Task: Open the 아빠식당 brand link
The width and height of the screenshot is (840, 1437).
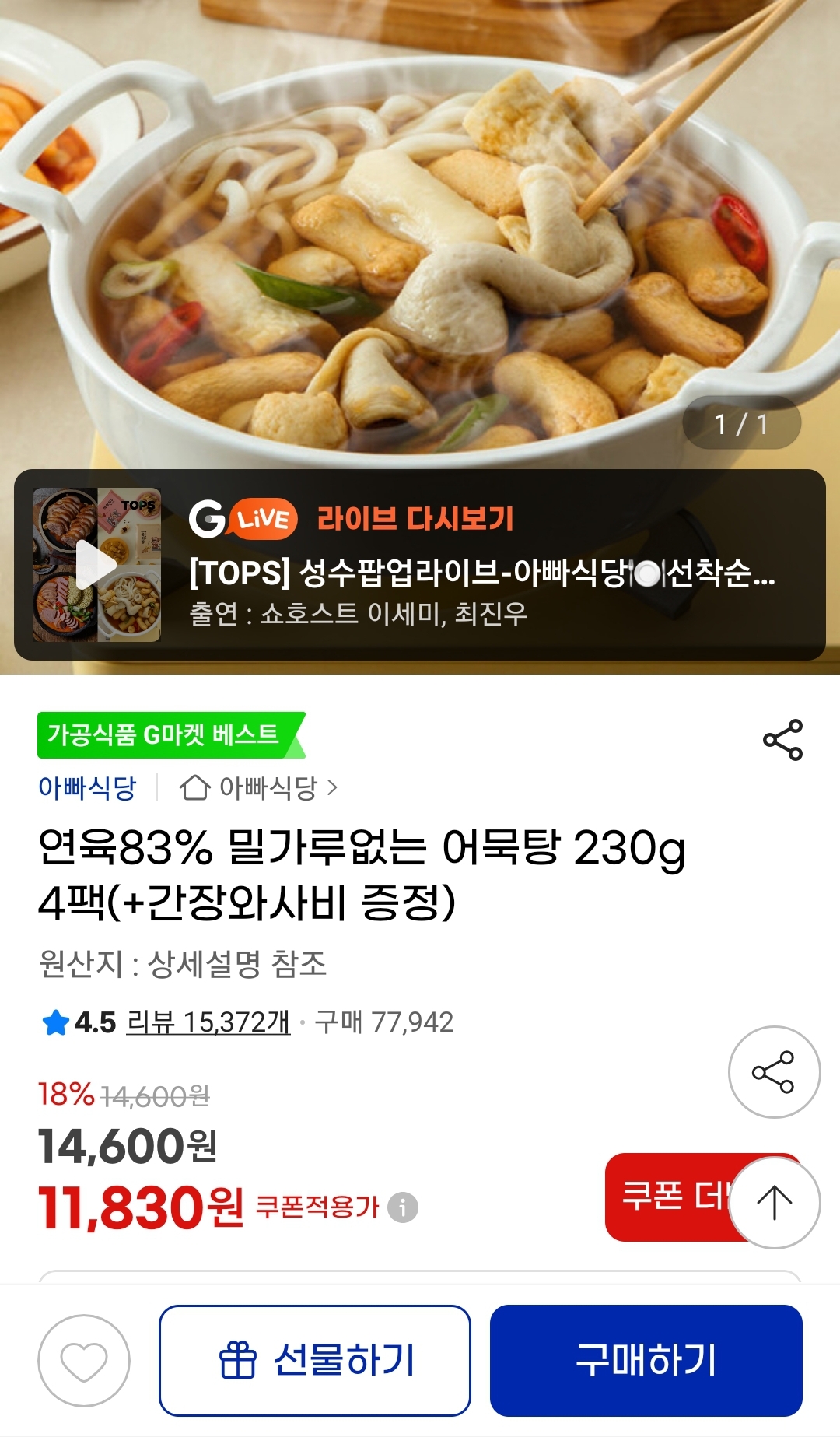Action: point(87,788)
